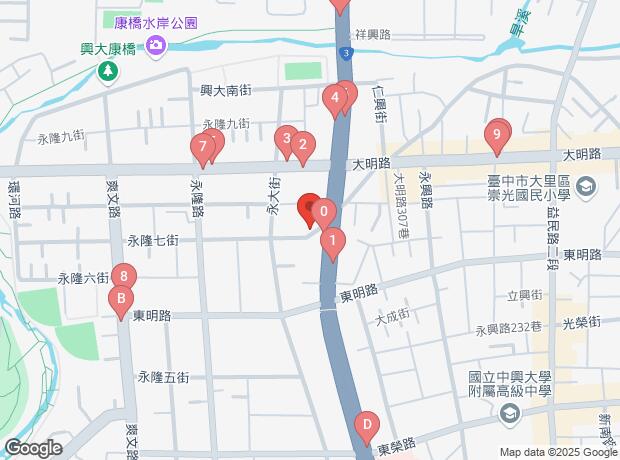Select map marker number 8

(123, 276)
